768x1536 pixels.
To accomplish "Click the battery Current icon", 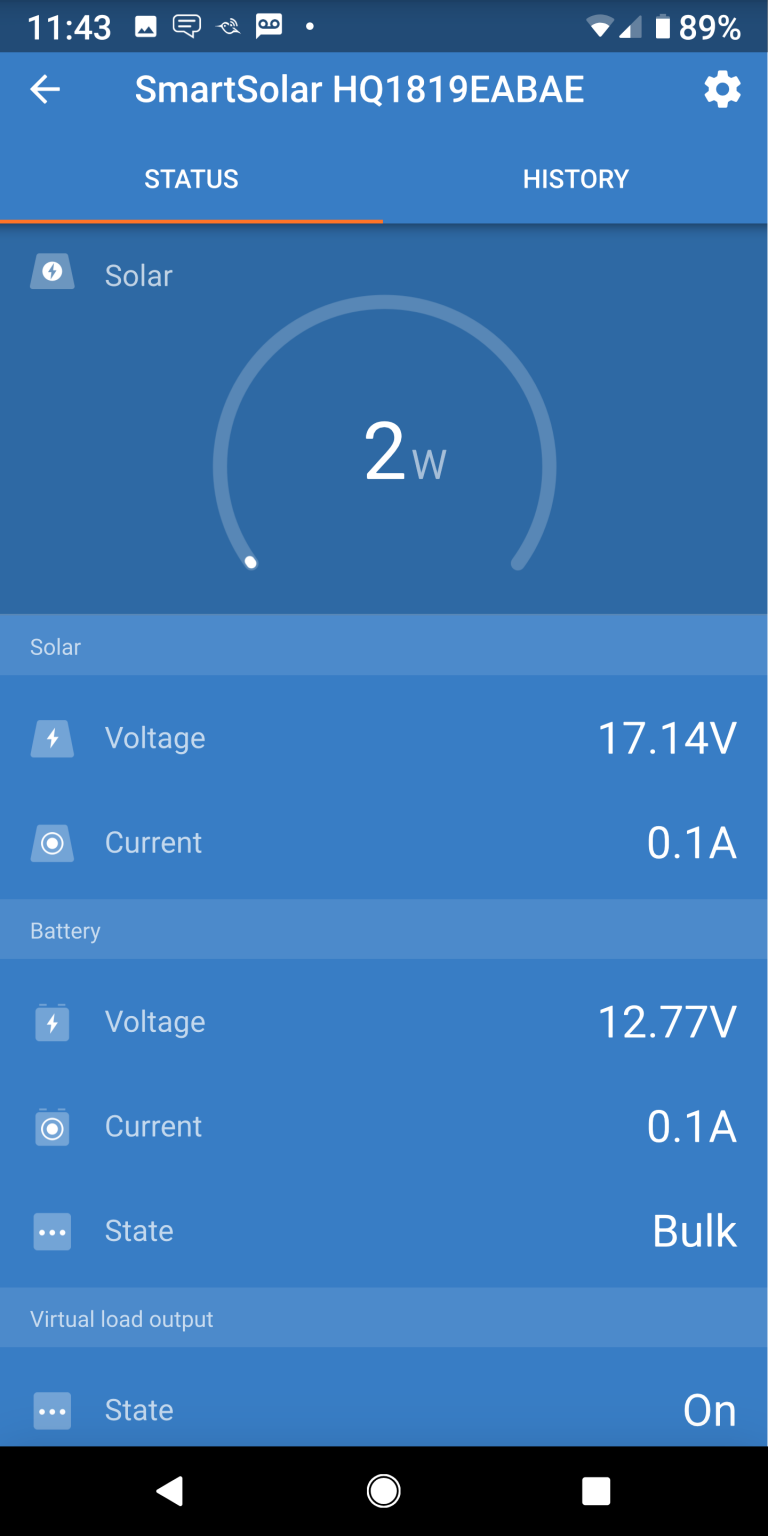I will pyautogui.click(x=52, y=1127).
